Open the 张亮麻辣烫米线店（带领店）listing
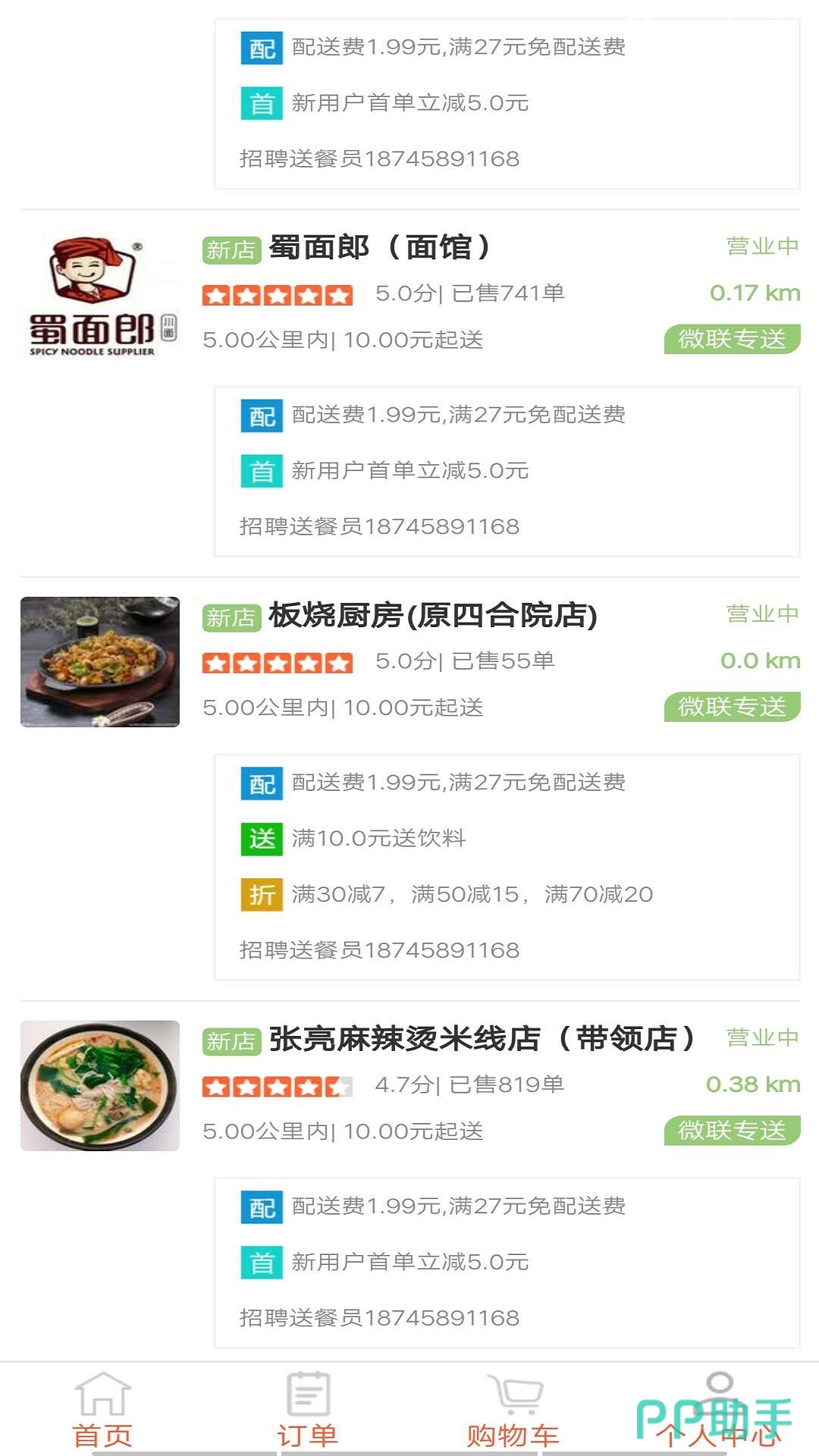 pyautogui.click(x=481, y=1039)
